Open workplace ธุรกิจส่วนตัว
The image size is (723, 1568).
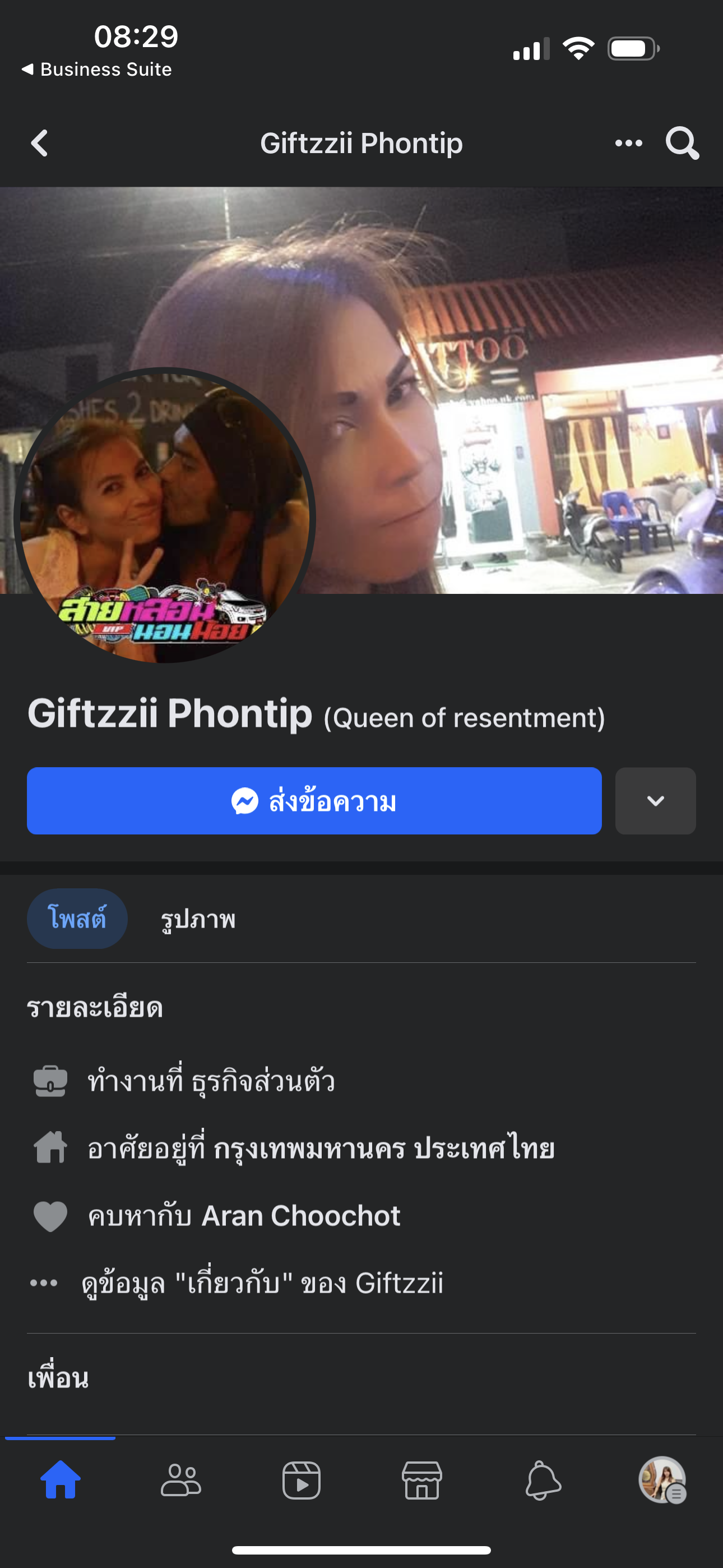(263, 1082)
